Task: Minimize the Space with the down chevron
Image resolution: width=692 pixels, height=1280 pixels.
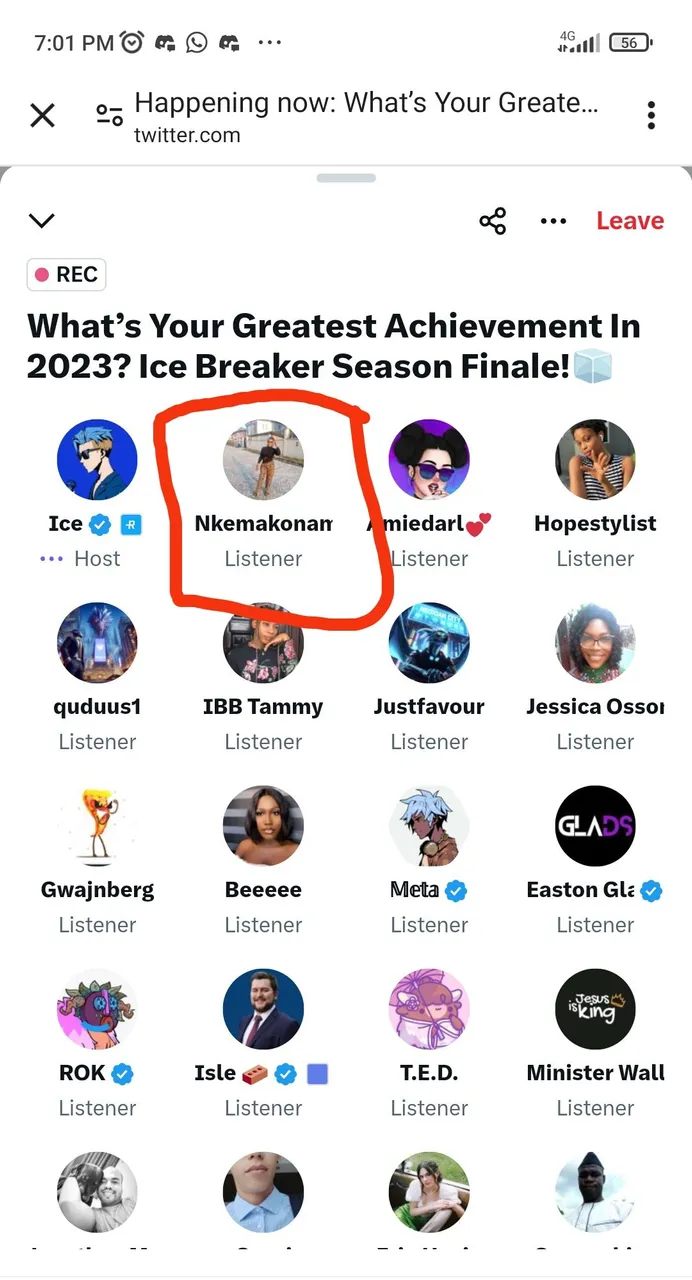Action: click(x=42, y=221)
